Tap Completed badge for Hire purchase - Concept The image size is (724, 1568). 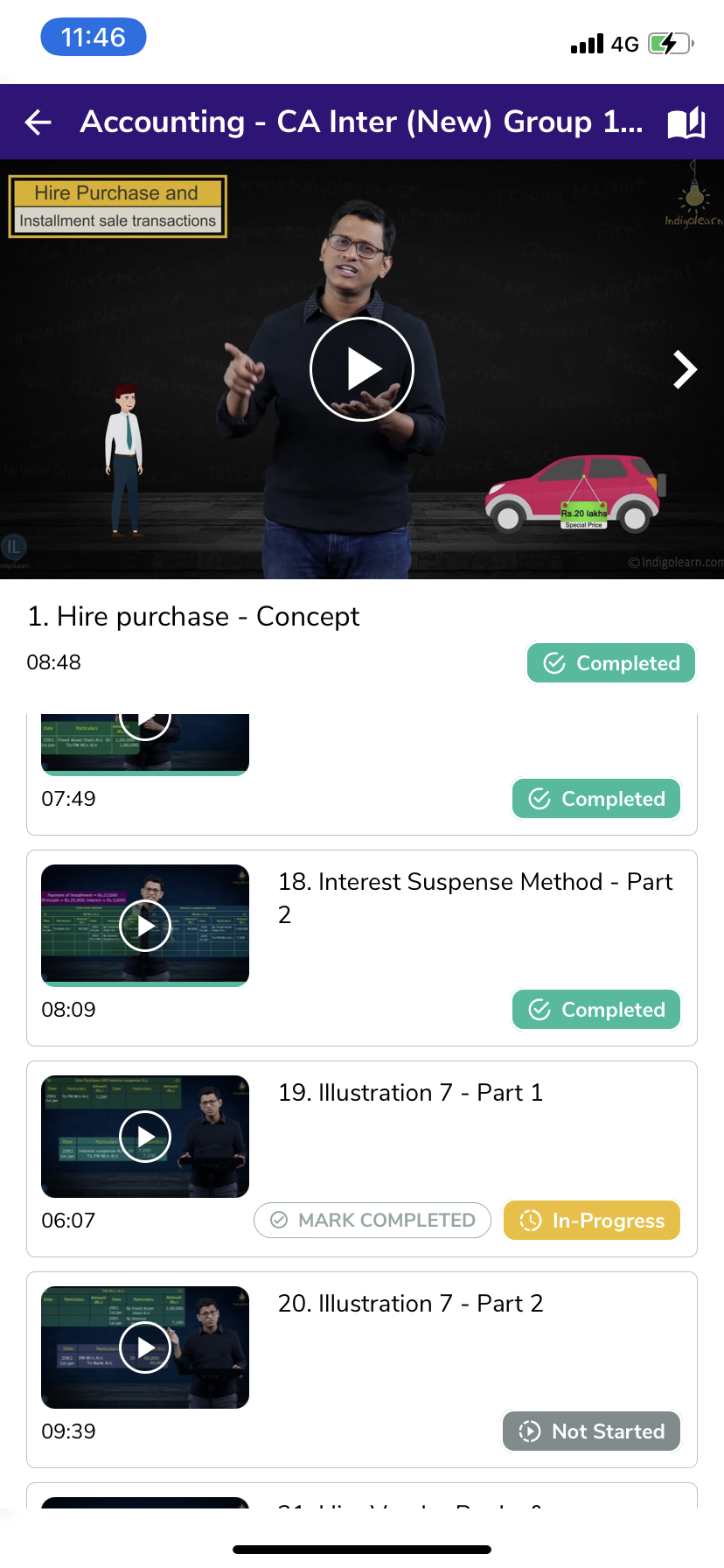611,663
